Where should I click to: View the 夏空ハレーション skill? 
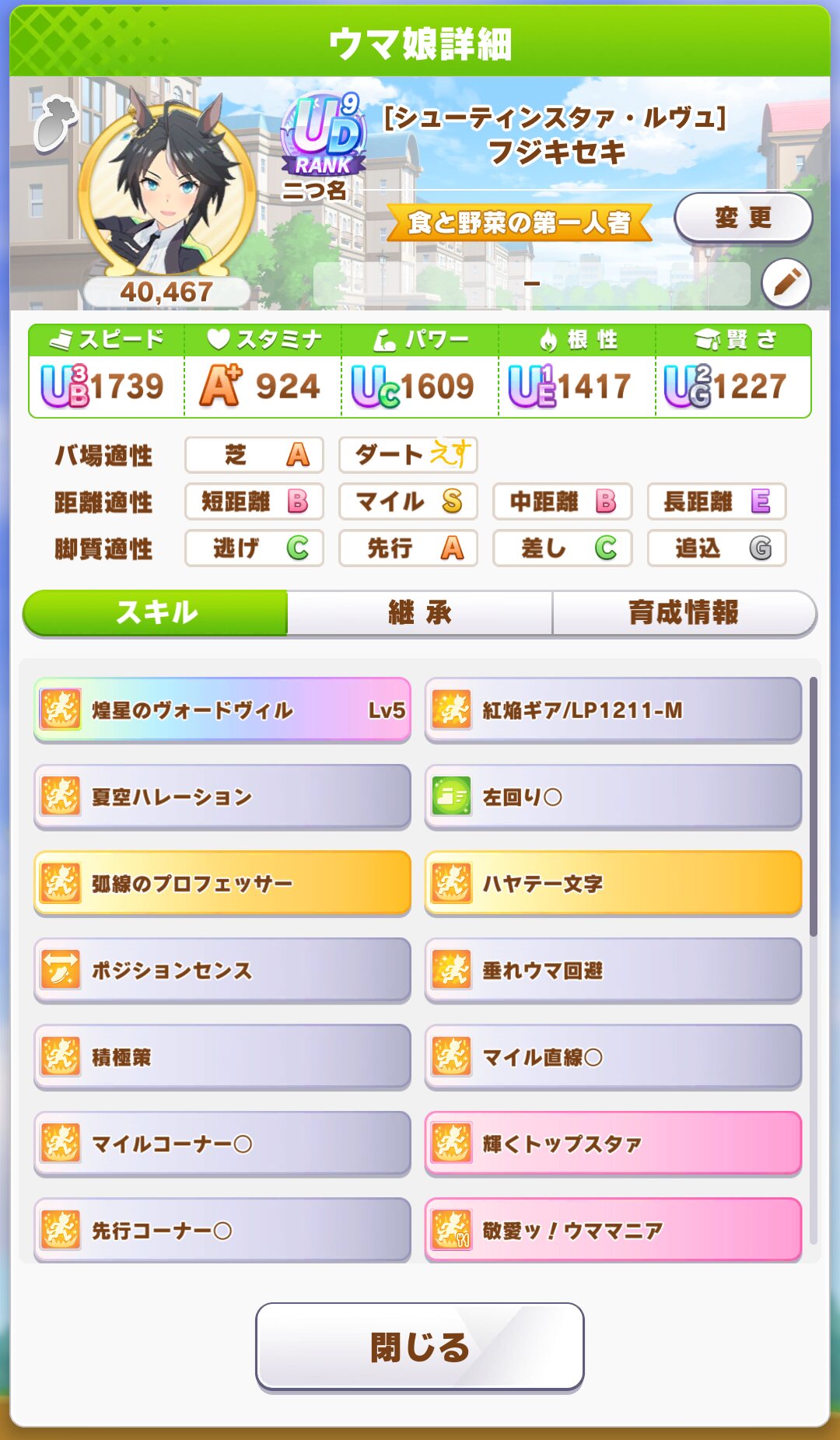(x=222, y=797)
